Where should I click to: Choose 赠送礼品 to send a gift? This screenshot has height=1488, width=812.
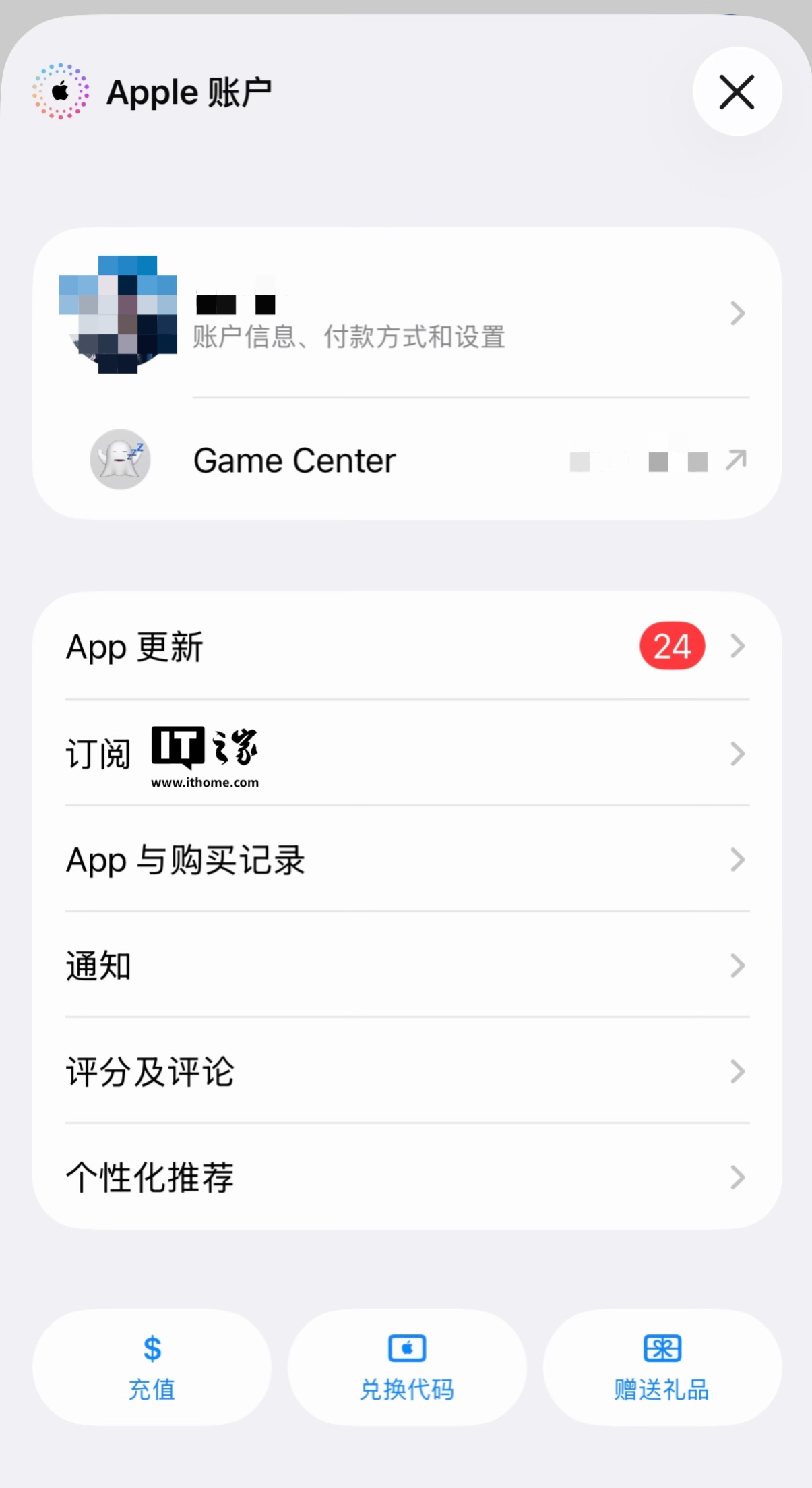(662, 1367)
